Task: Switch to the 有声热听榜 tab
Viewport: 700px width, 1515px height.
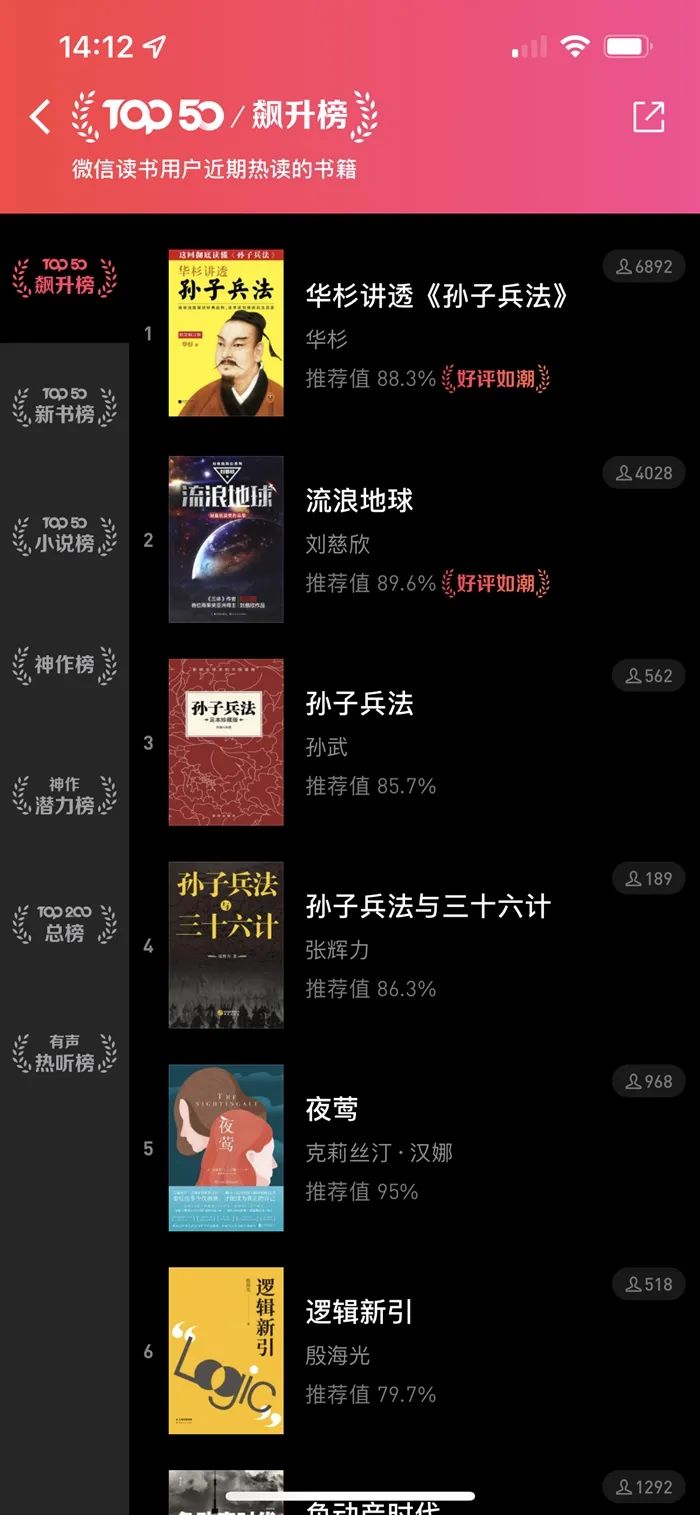Action: (x=64, y=1052)
